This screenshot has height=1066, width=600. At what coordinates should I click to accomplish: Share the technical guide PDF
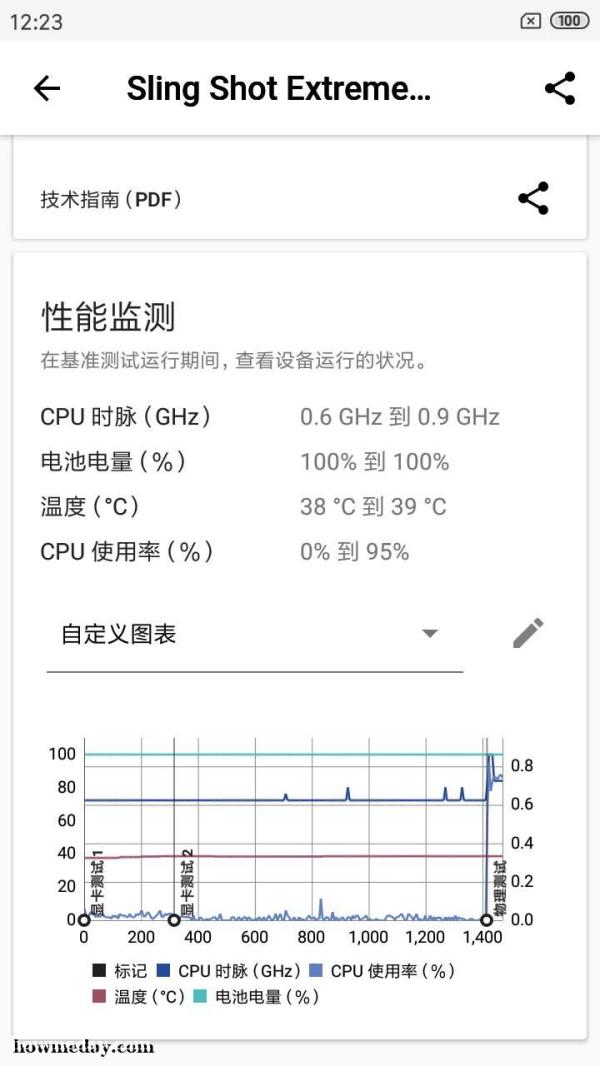tap(533, 199)
